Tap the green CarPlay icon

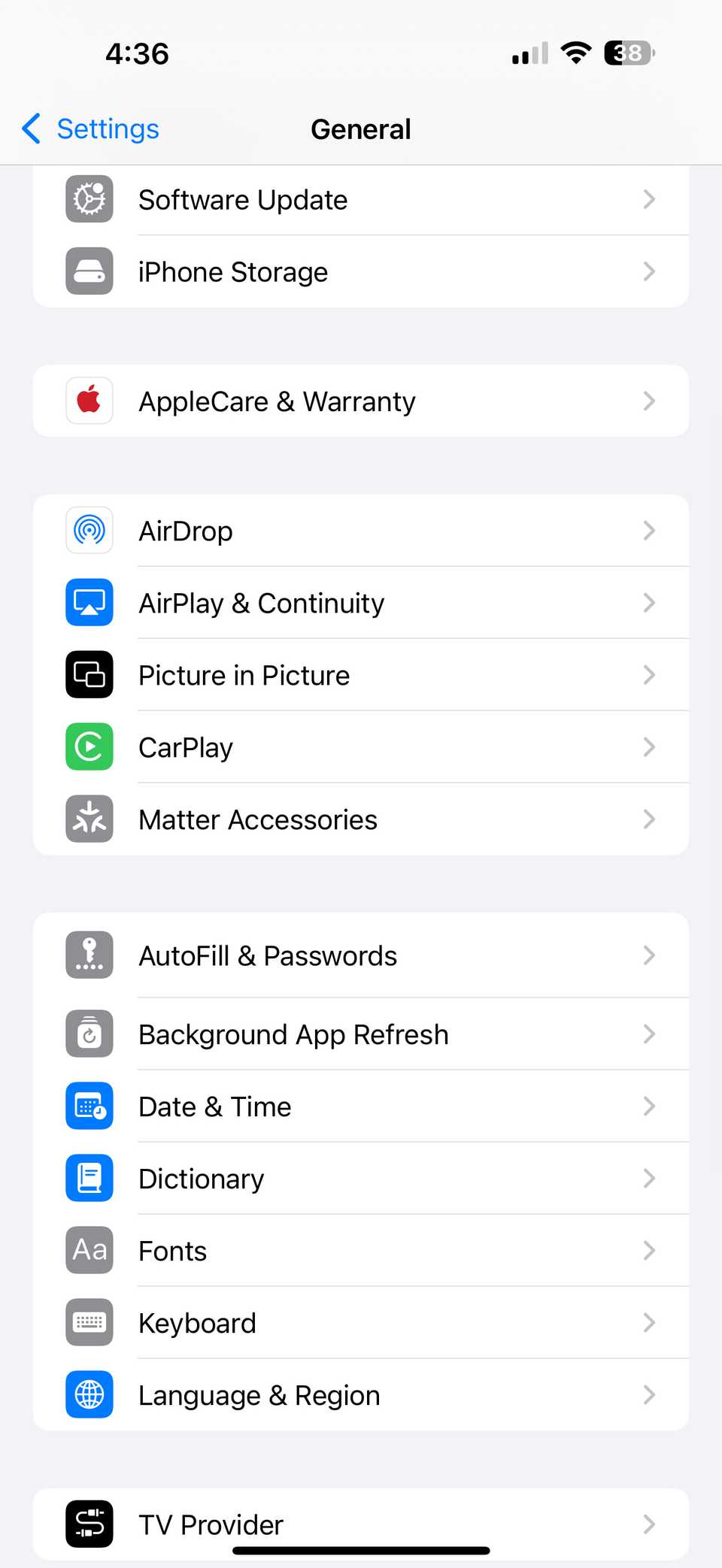click(x=89, y=746)
